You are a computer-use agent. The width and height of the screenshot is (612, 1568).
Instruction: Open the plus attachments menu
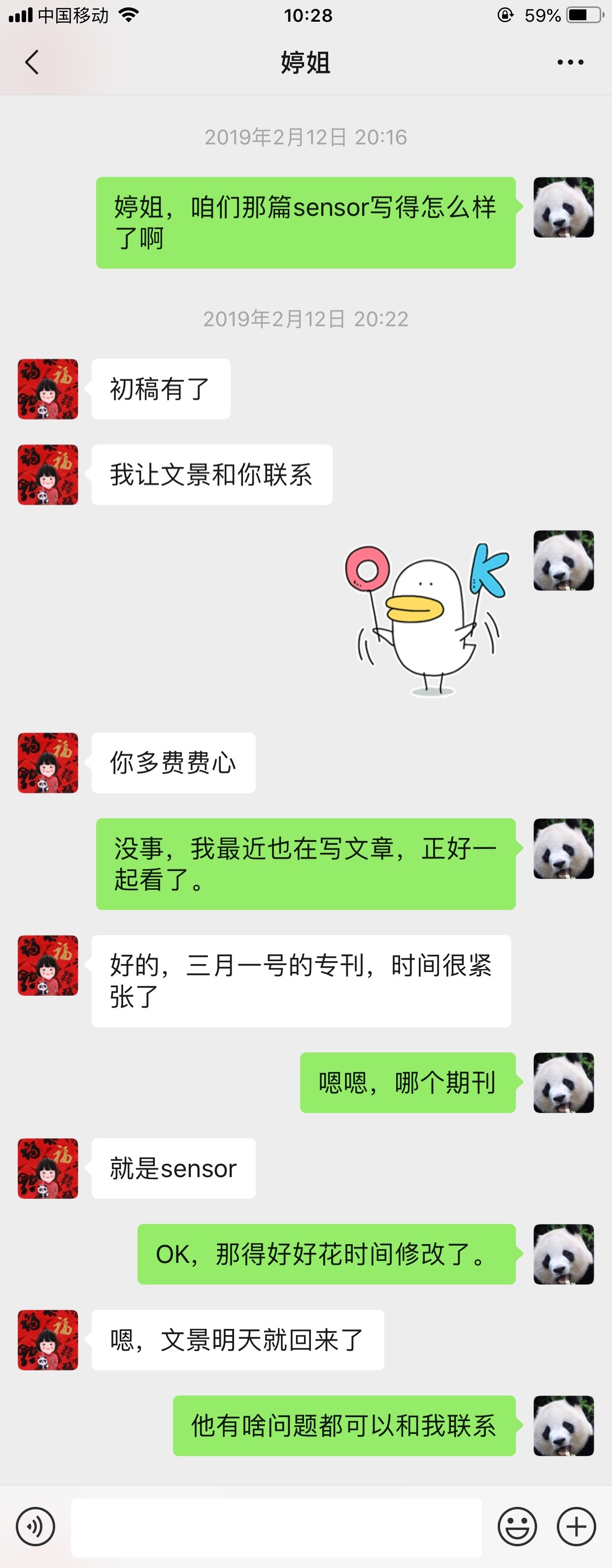(x=576, y=1527)
